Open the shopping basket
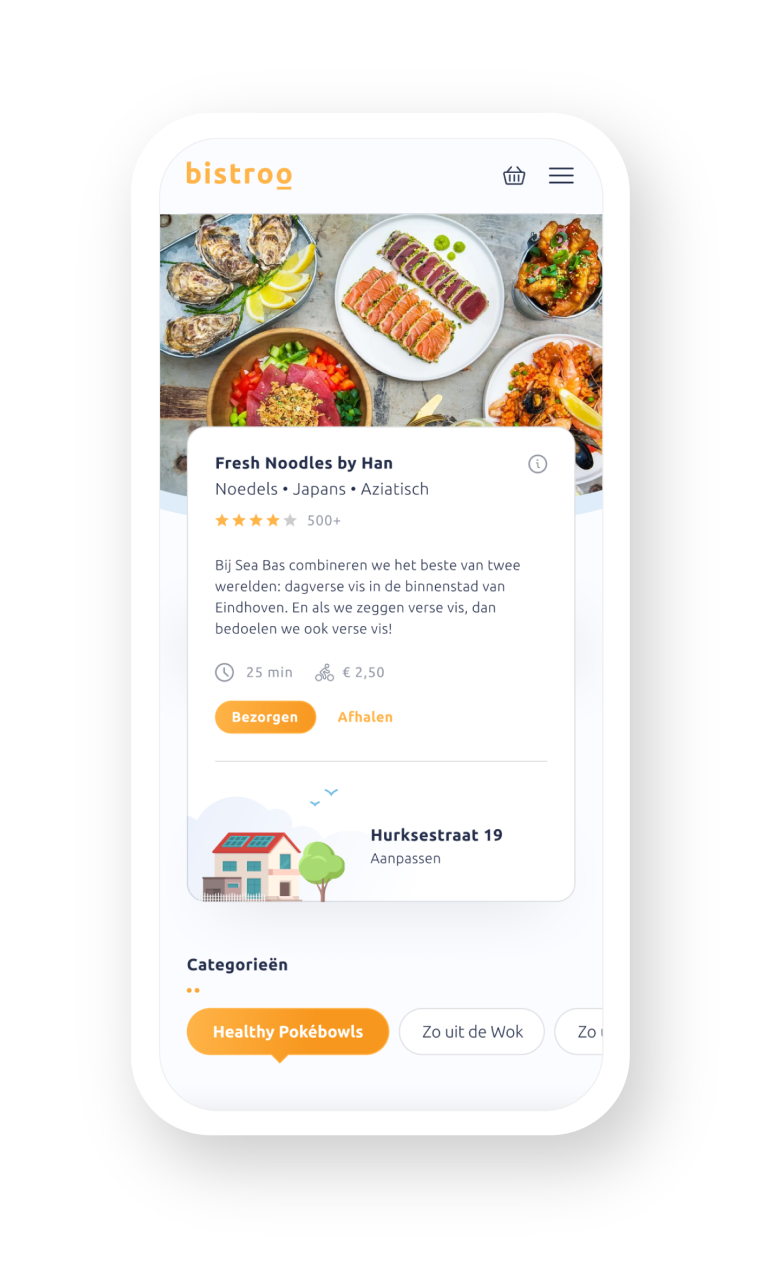Screen dimensions: 758x1272 [514, 176]
